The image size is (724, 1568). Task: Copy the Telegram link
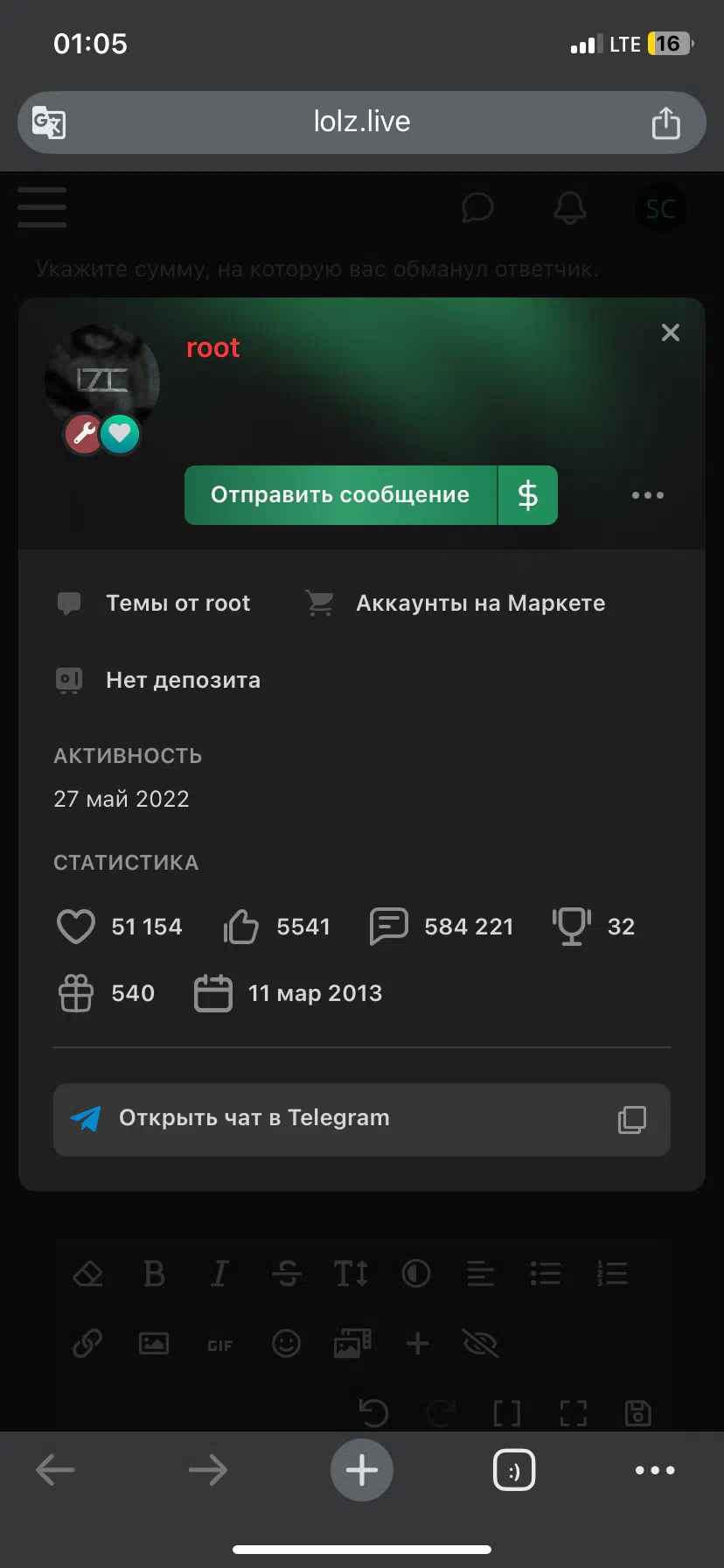(632, 1119)
